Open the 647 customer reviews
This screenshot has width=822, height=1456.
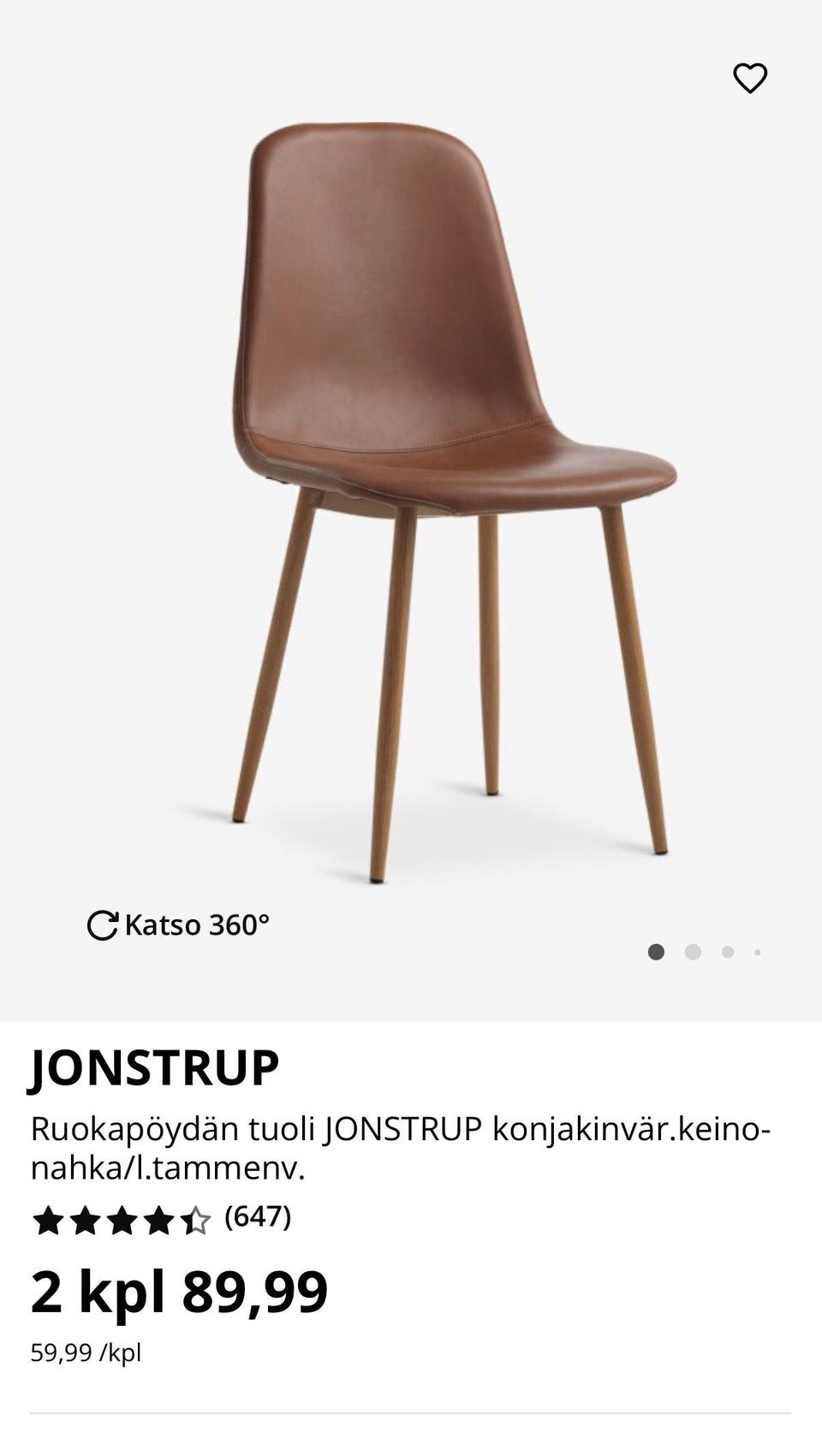(257, 1216)
